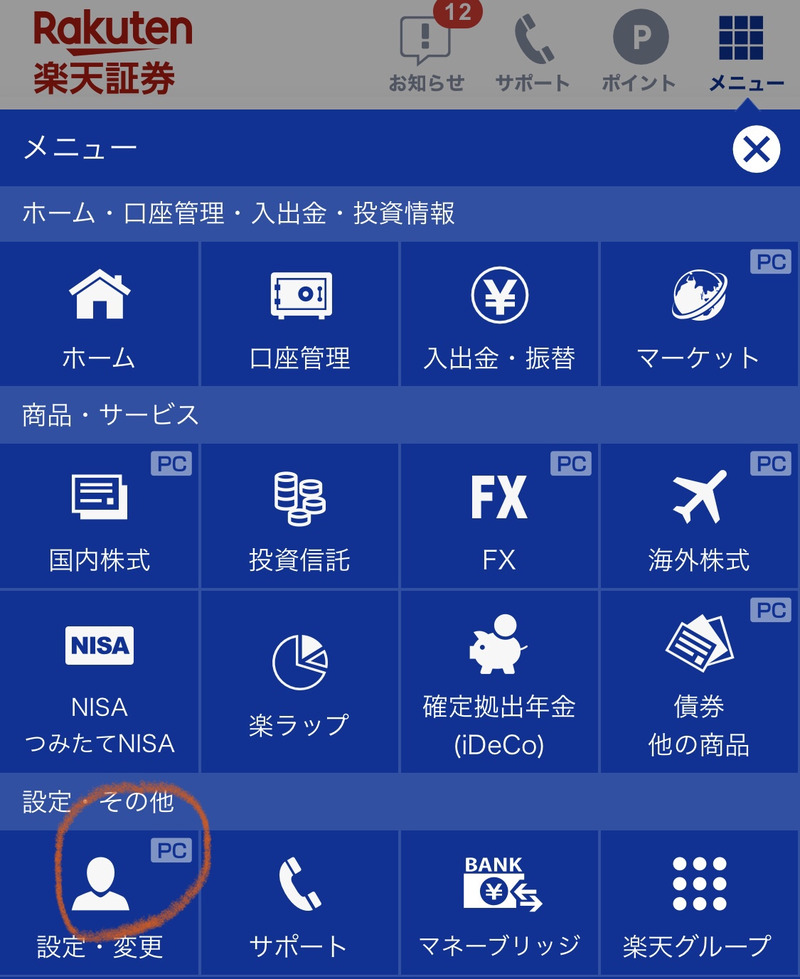Open NISA つみたてNISA
Screen dimensions: 800x979
pyautogui.click(x=99, y=690)
